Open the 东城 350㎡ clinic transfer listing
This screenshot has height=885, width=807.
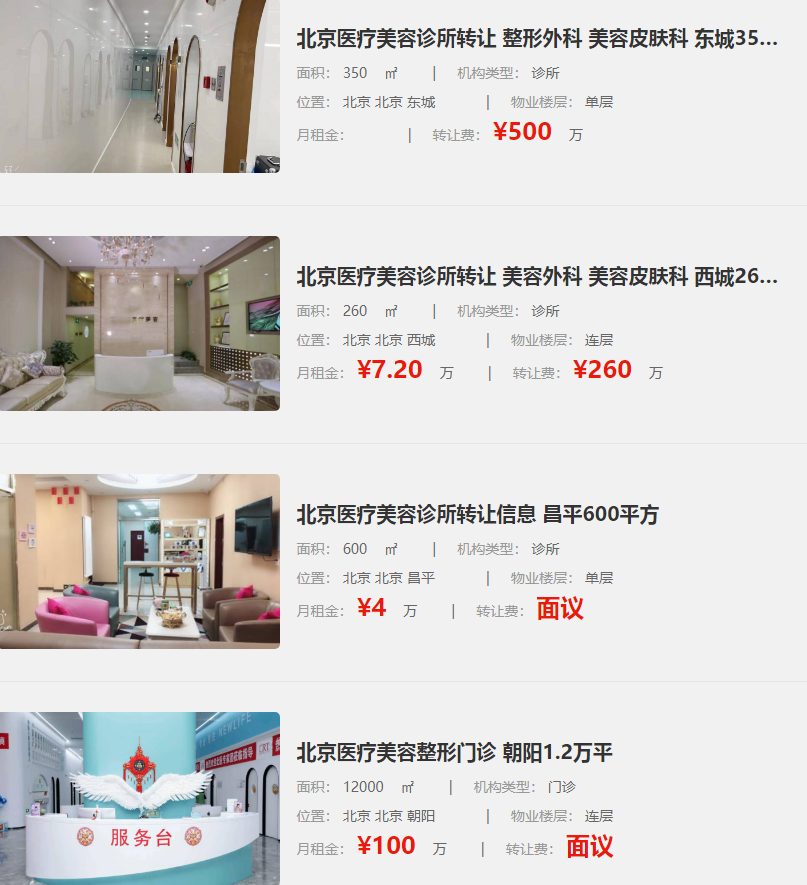pos(537,39)
